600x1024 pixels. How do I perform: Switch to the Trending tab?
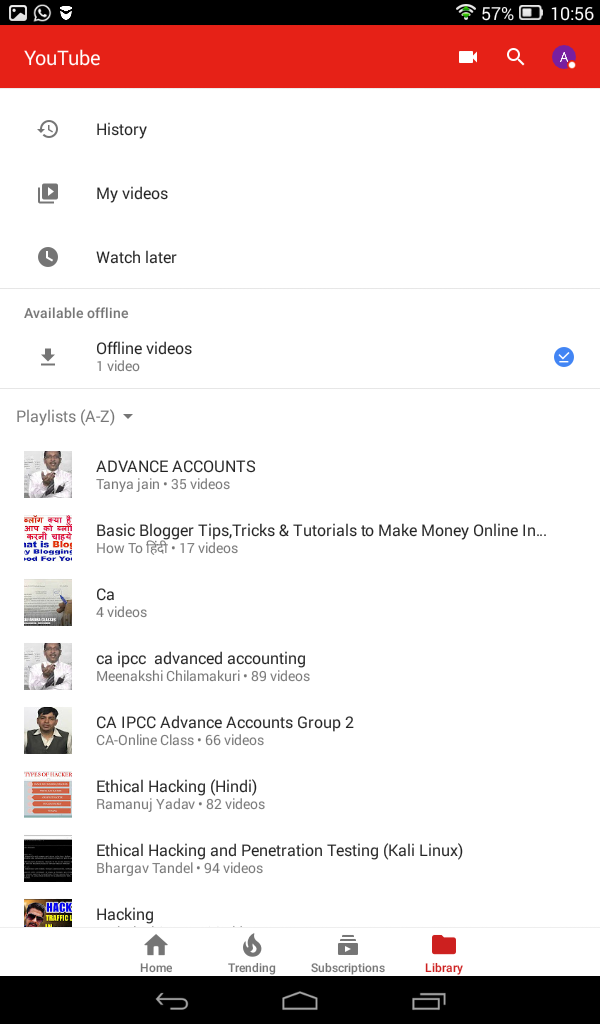pyautogui.click(x=252, y=953)
